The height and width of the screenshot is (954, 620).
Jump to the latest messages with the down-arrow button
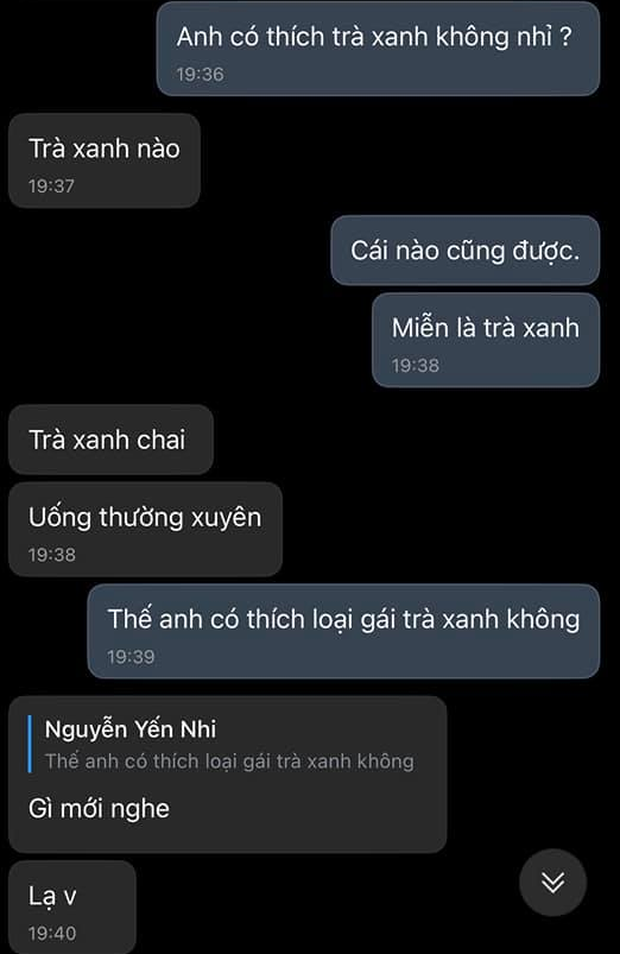point(553,882)
